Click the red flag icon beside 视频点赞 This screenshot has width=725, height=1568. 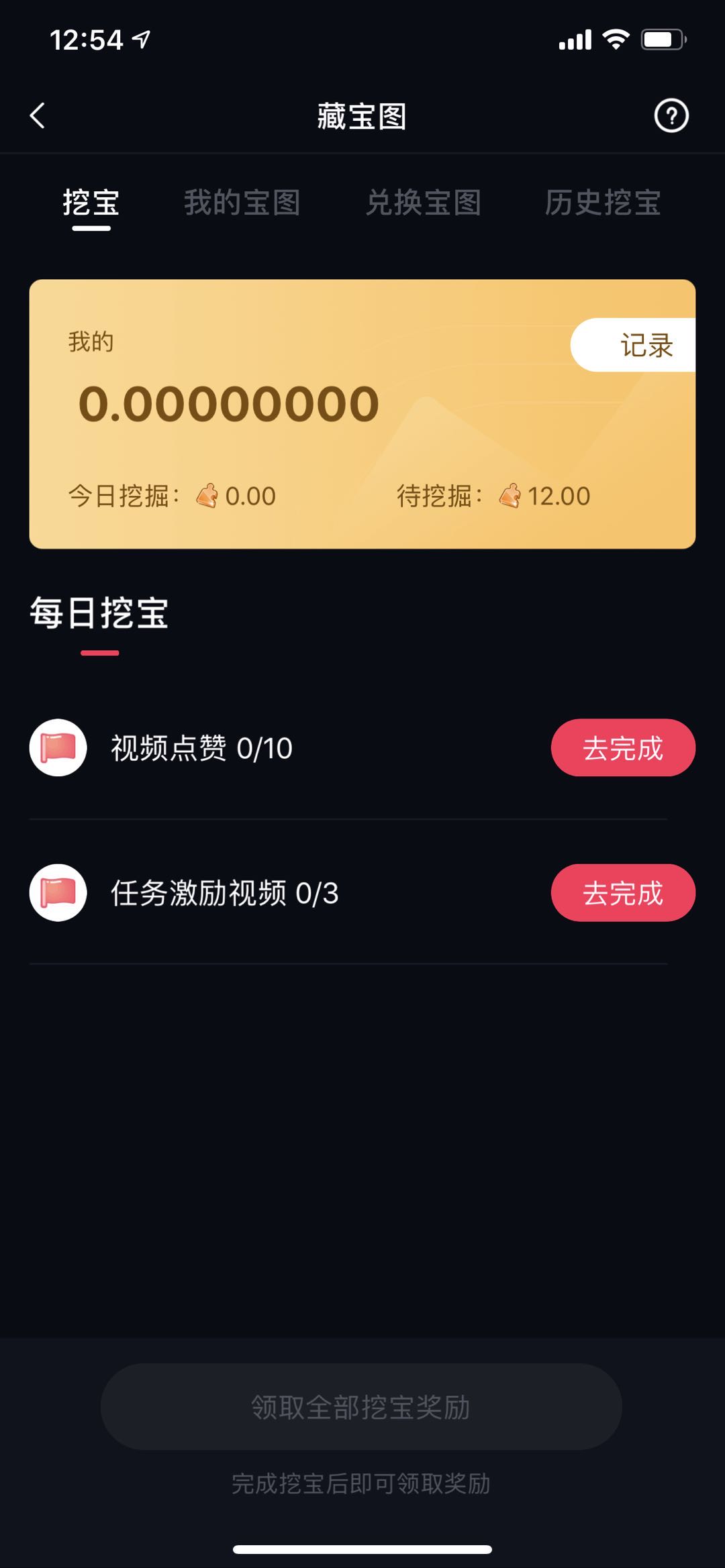pos(57,748)
